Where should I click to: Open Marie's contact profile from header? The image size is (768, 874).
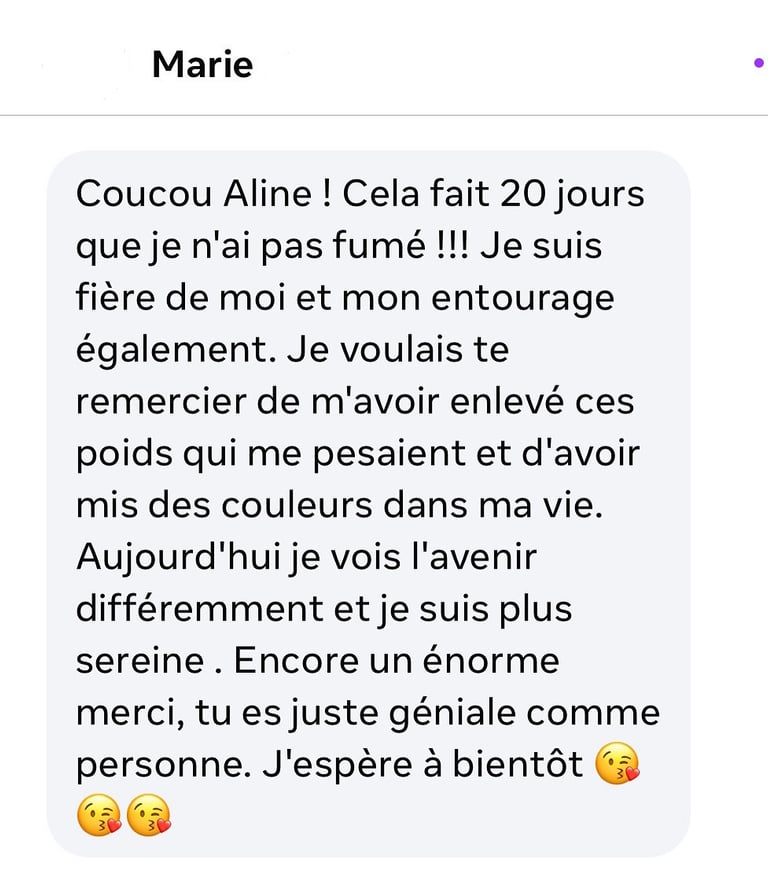point(202,65)
